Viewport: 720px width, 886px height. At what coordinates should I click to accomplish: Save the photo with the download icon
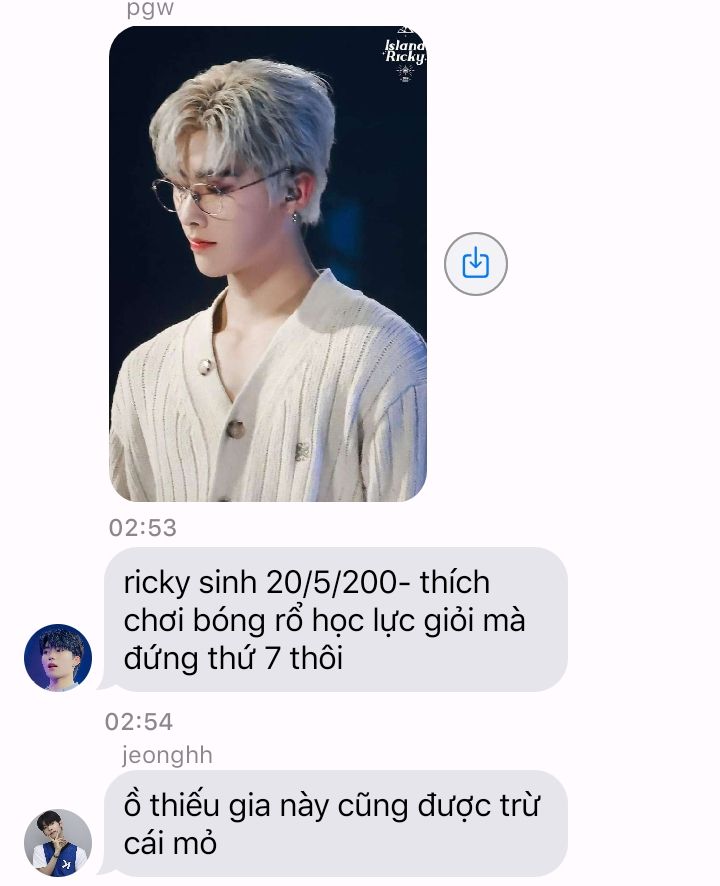tap(475, 264)
